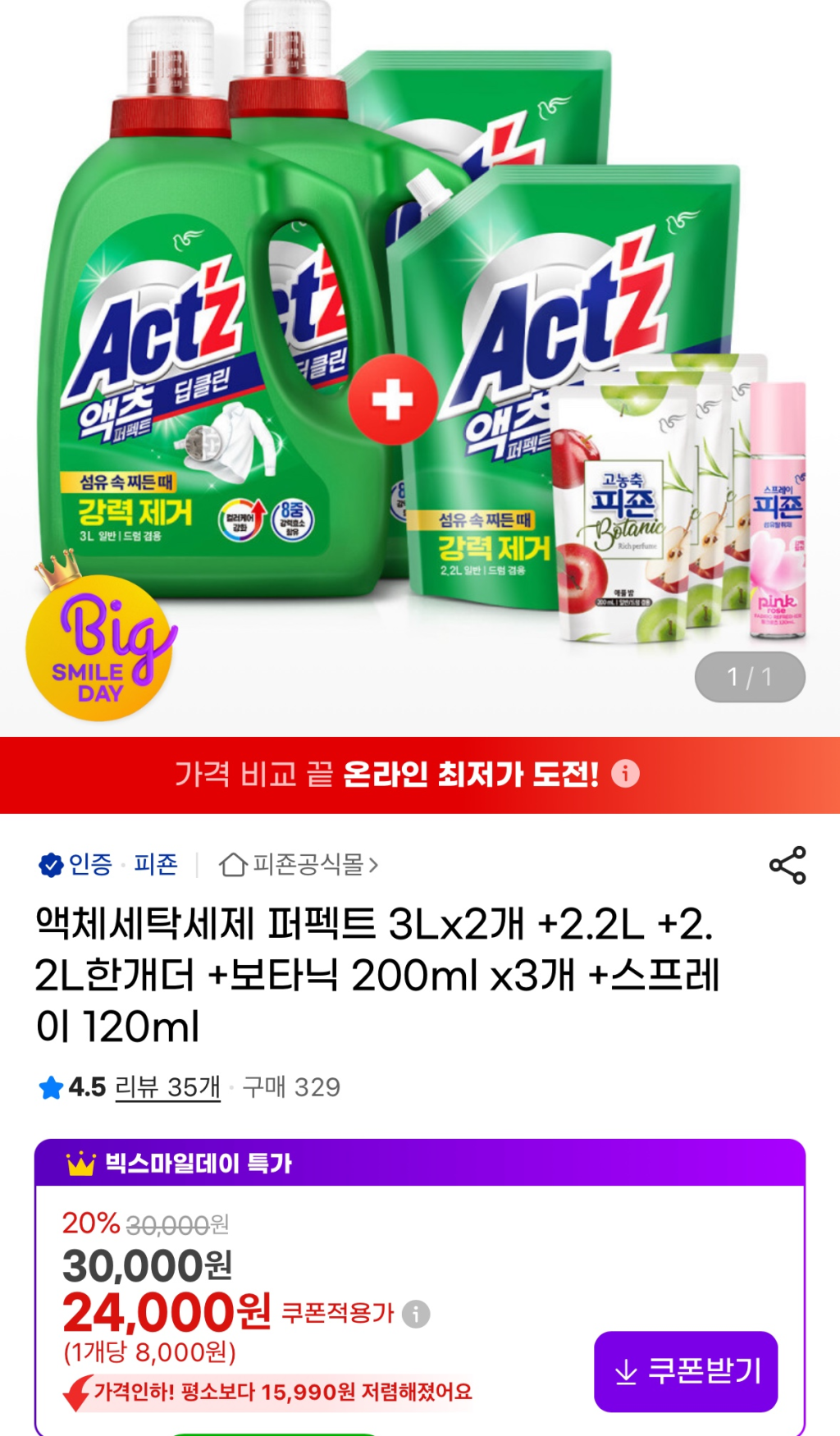This screenshot has width=840, height=1436.
Task: Open 피죤공식몰 store page
Action: pyautogui.click(x=300, y=864)
